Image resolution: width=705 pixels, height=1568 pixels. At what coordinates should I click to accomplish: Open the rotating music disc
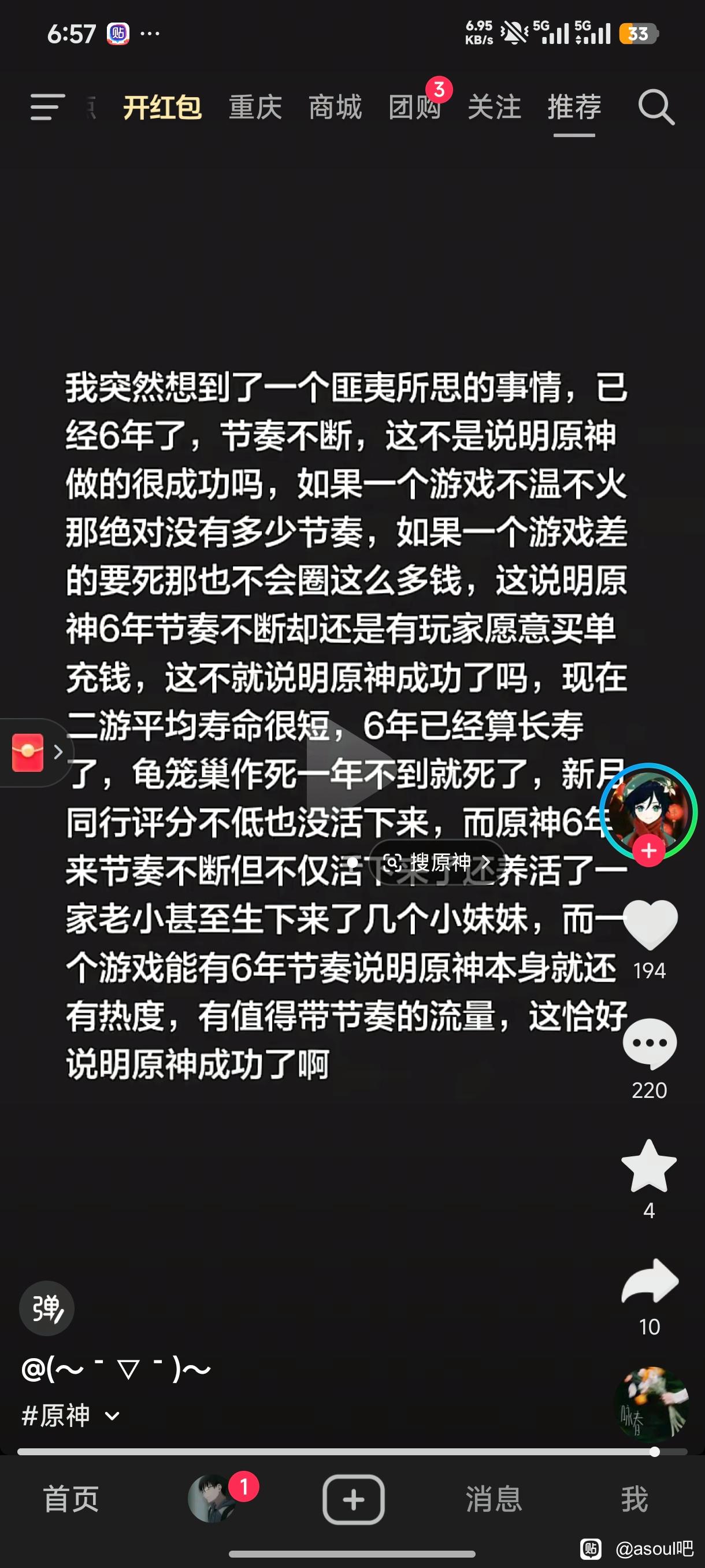pyautogui.click(x=652, y=1405)
